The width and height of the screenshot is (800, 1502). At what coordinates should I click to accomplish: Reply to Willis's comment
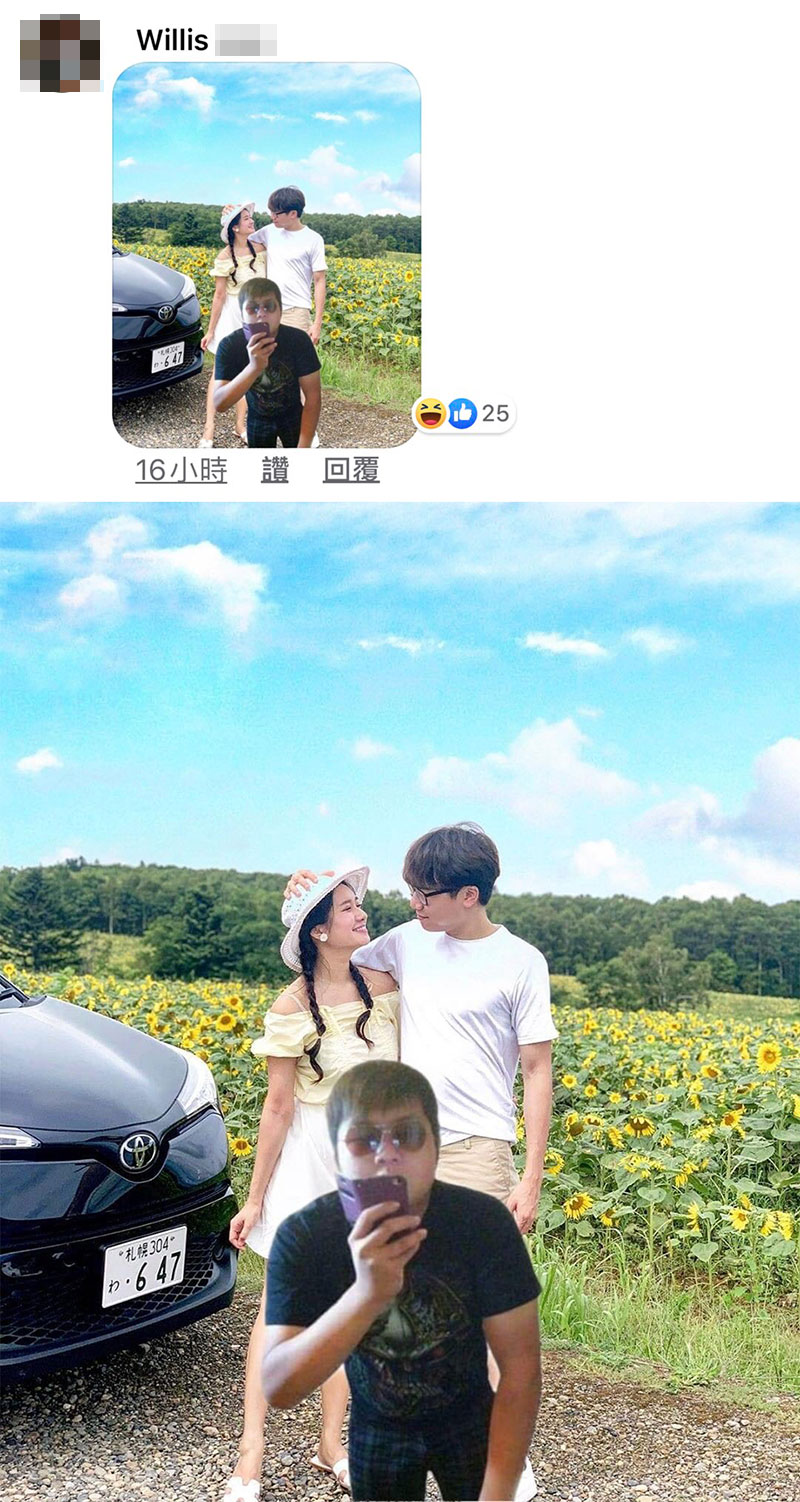[351, 470]
